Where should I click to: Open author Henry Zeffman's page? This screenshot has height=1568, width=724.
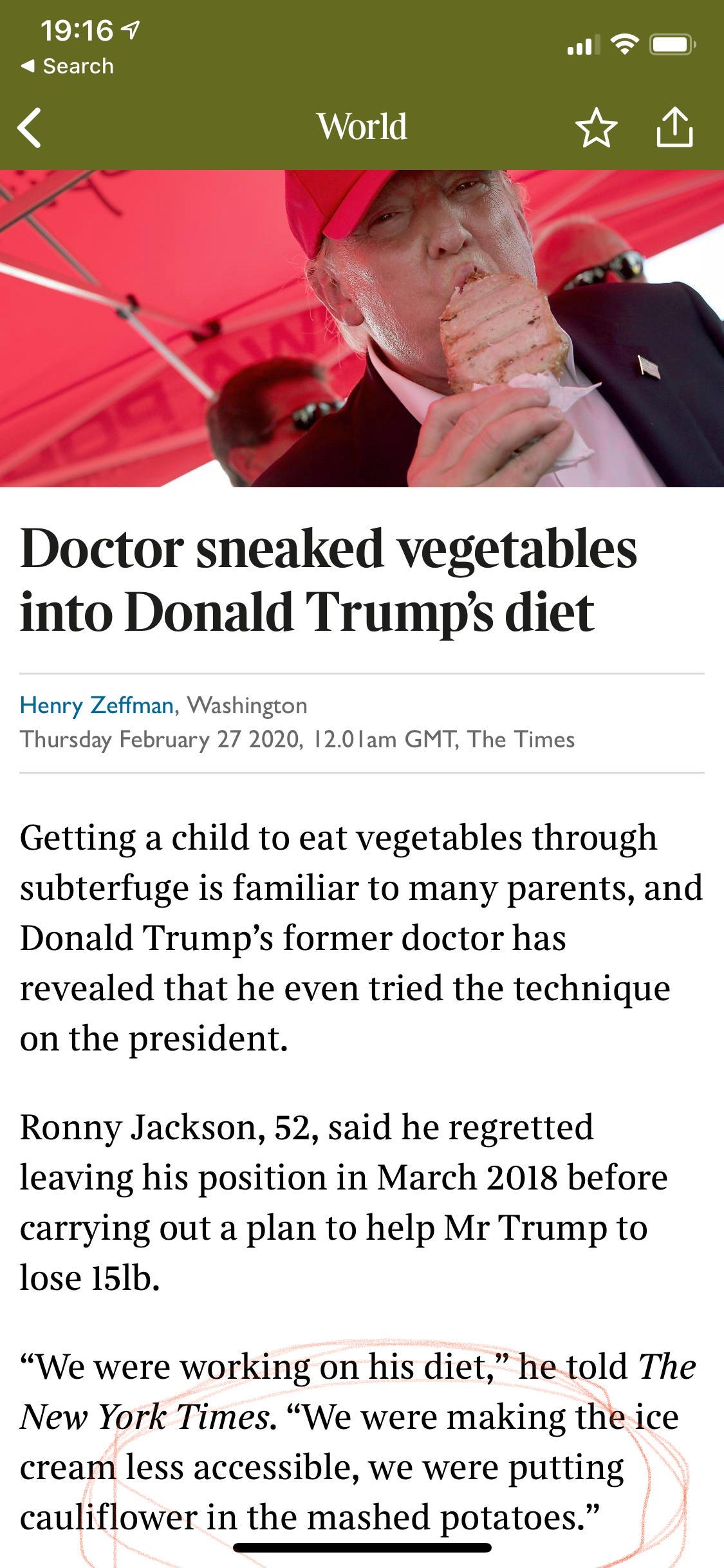coord(97,705)
